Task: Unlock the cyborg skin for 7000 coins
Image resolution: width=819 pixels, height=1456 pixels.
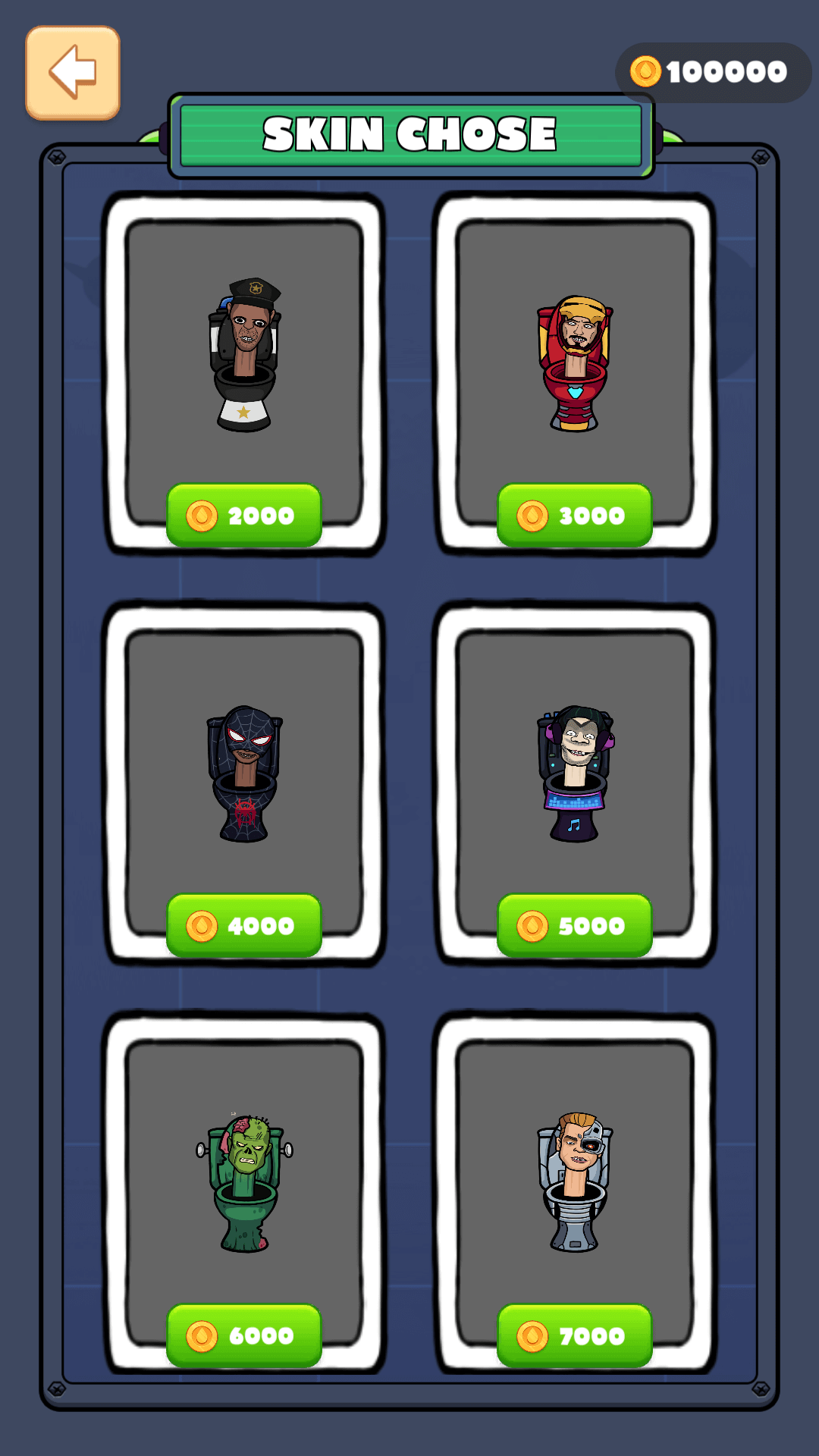Action: click(x=575, y=1336)
